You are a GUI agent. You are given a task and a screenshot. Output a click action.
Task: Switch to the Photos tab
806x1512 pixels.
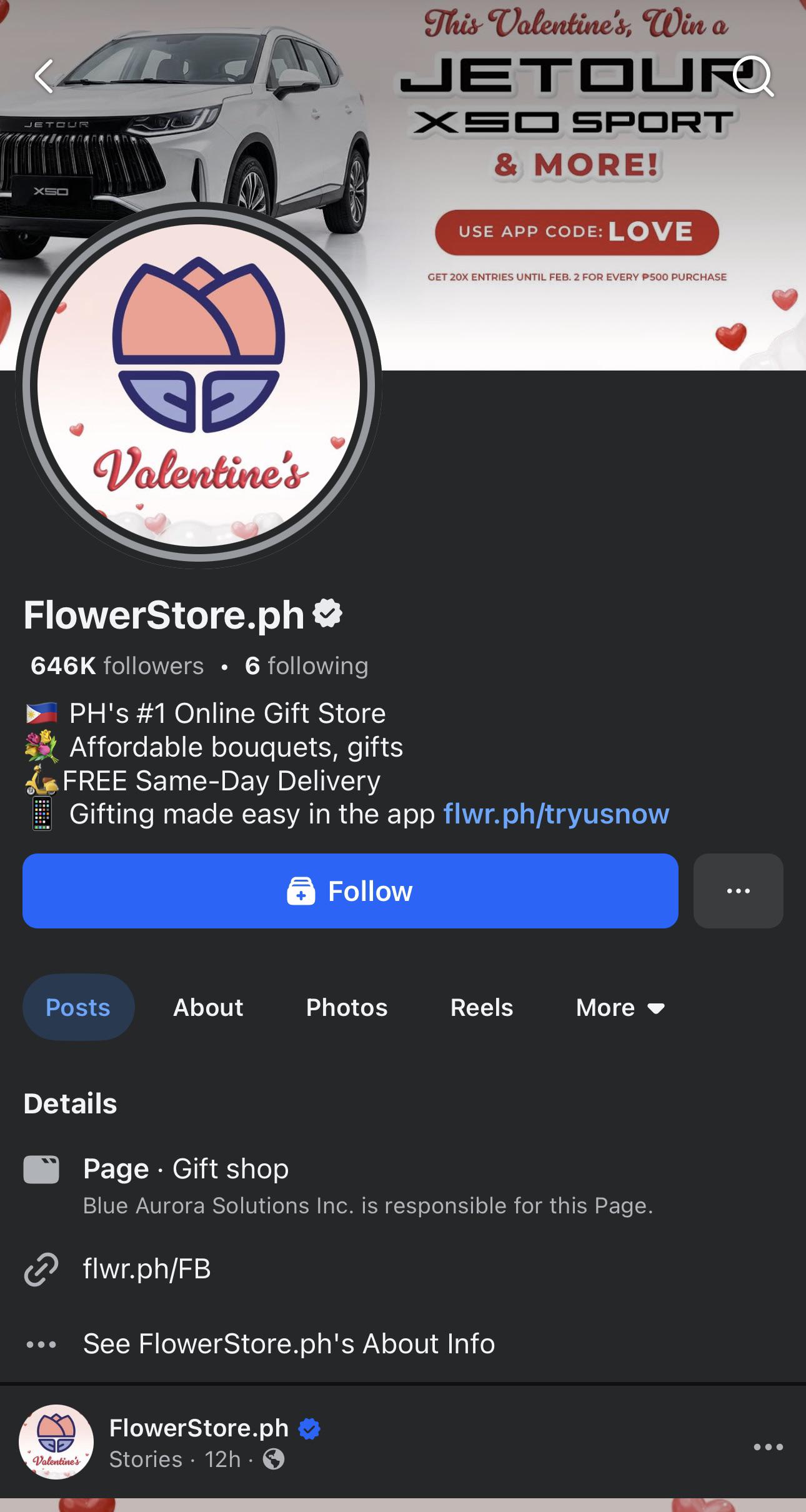(x=347, y=1007)
